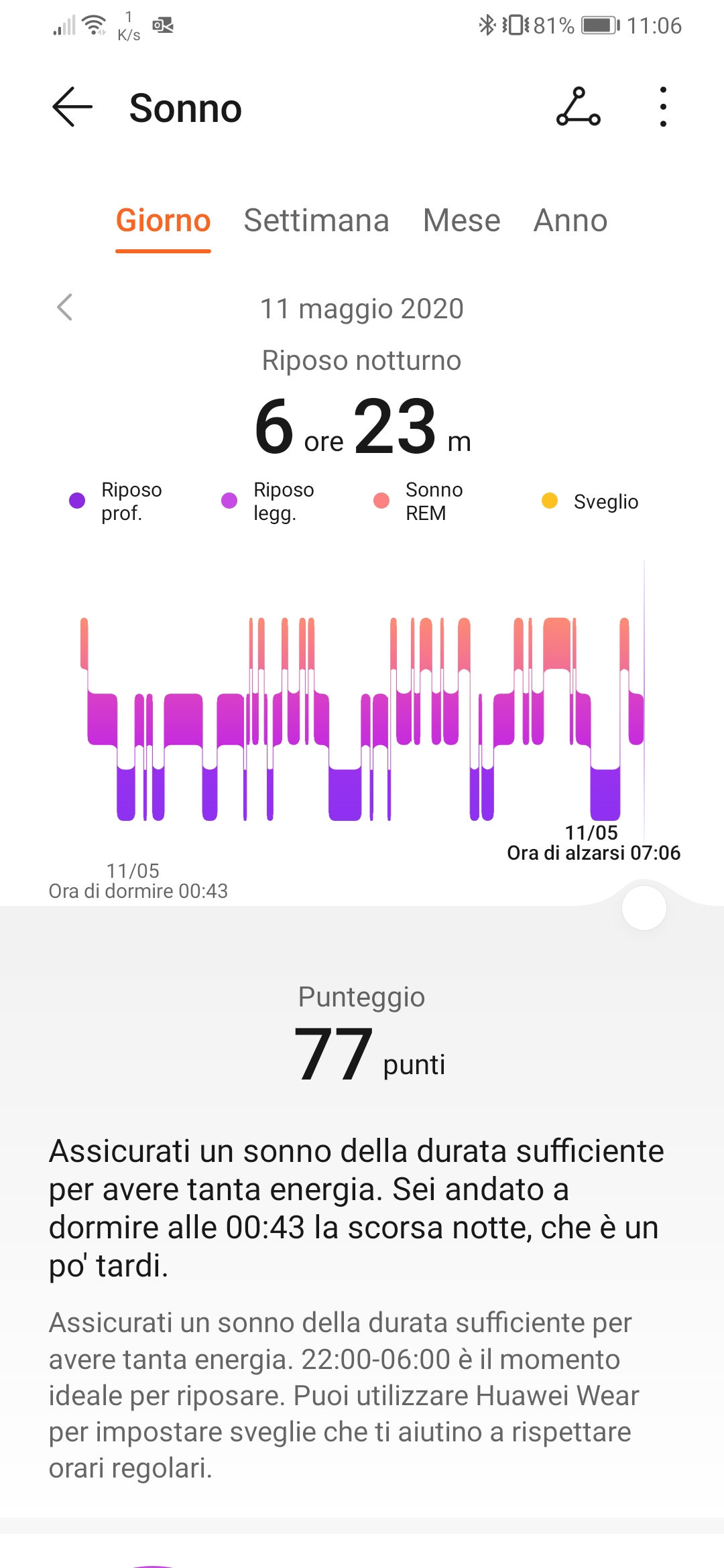Tap the round chart cursor handle

644,908
